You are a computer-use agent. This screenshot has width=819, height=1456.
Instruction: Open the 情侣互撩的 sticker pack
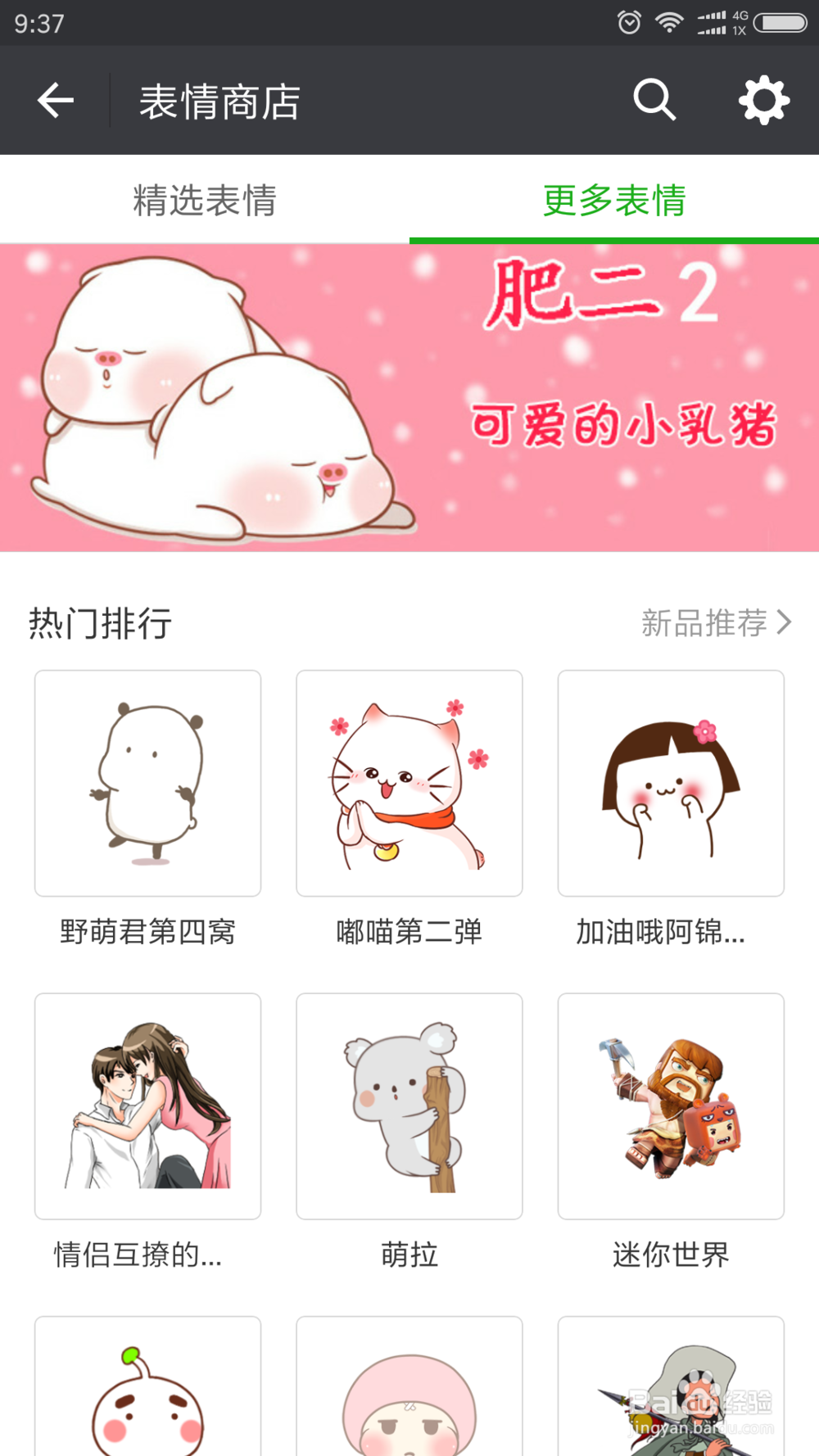[x=147, y=1106]
